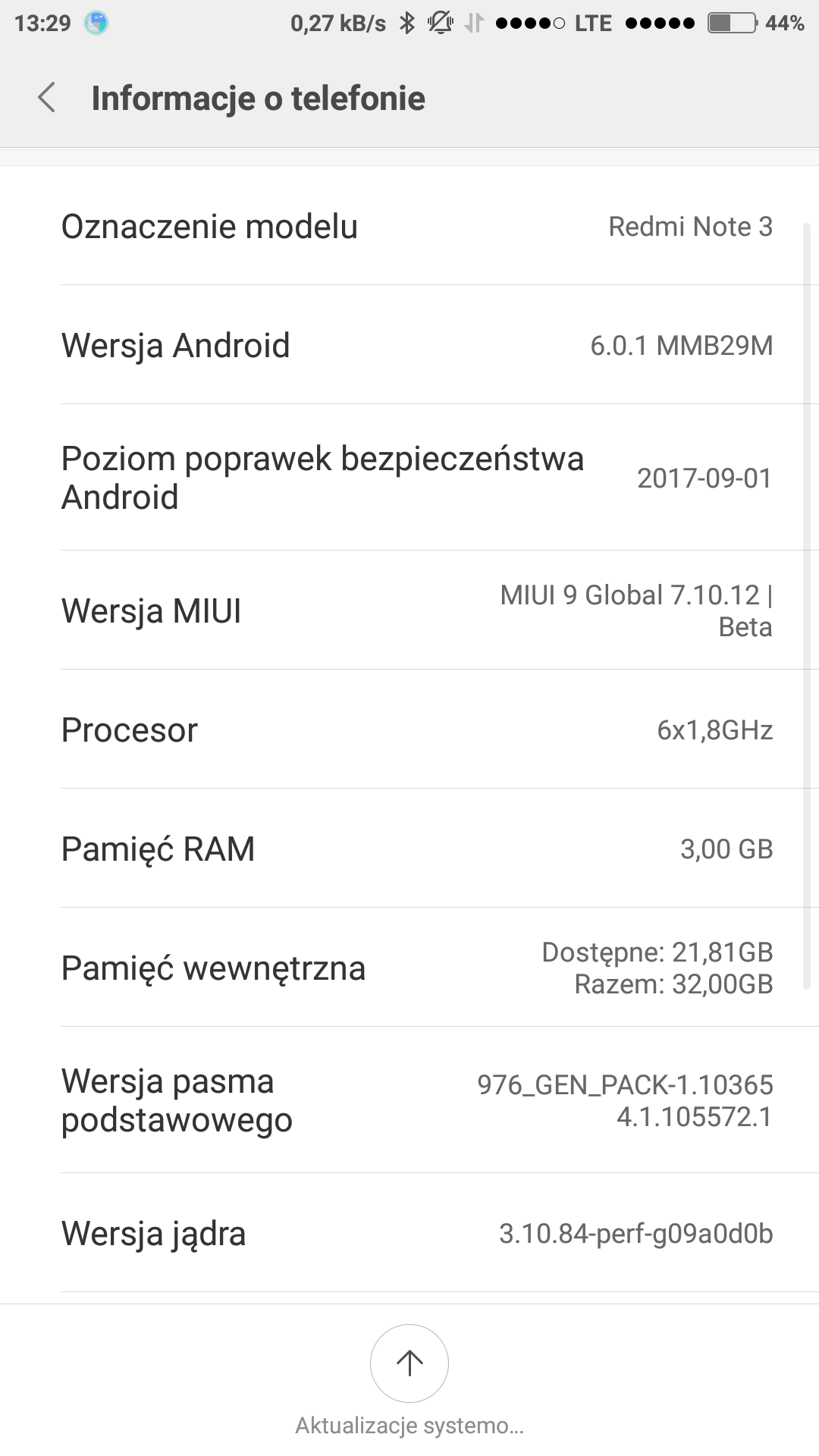
Task: Open the Pamięć wewnętrzna row
Action: pyautogui.click(x=409, y=968)
